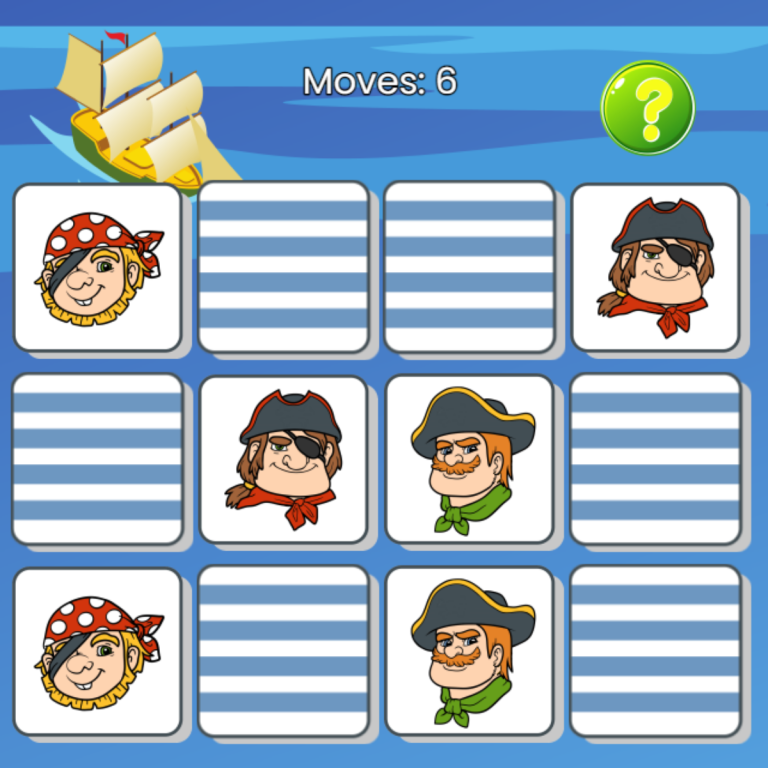Flip the striped card beneath the corner eyepatch pirate

[655, 459]
